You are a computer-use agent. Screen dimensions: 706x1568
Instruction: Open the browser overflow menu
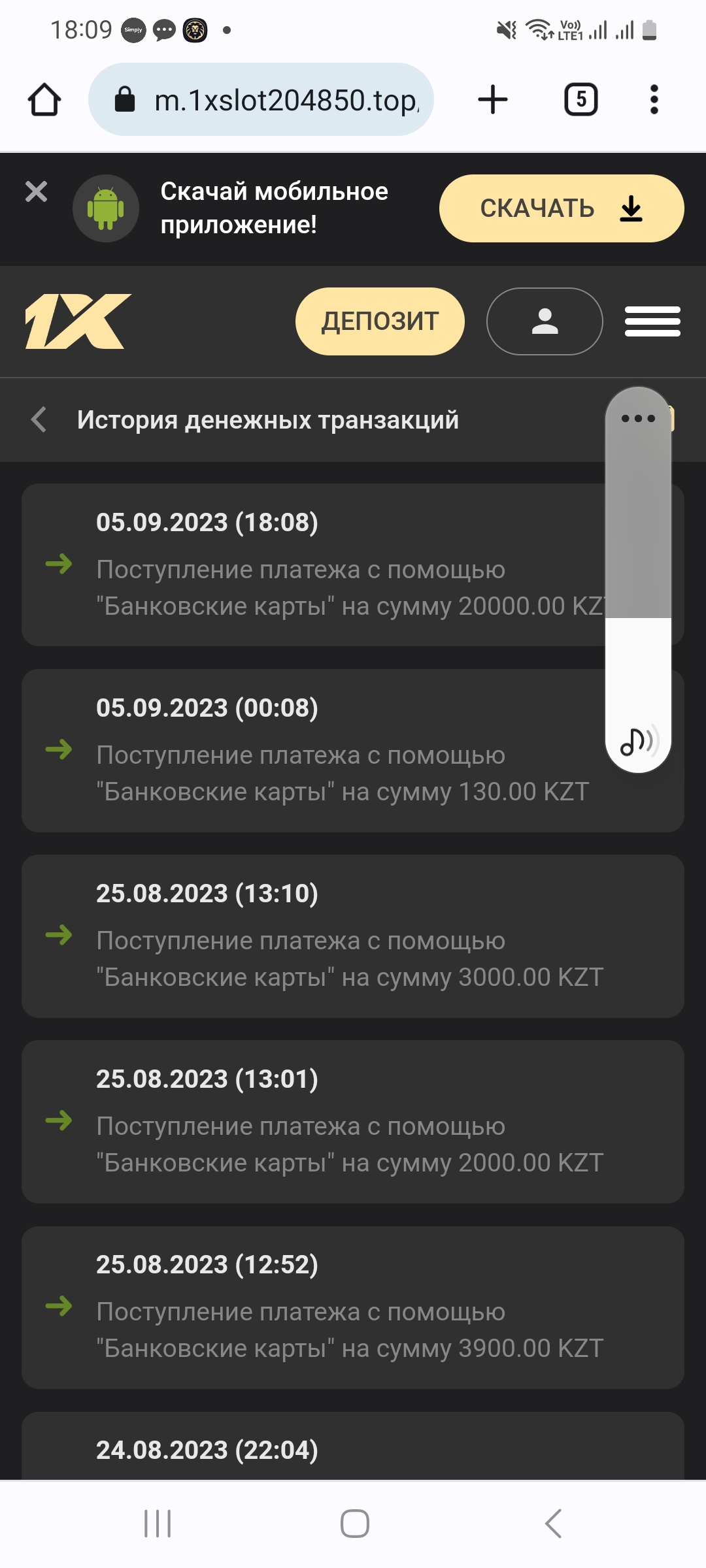tap(654, 100)
